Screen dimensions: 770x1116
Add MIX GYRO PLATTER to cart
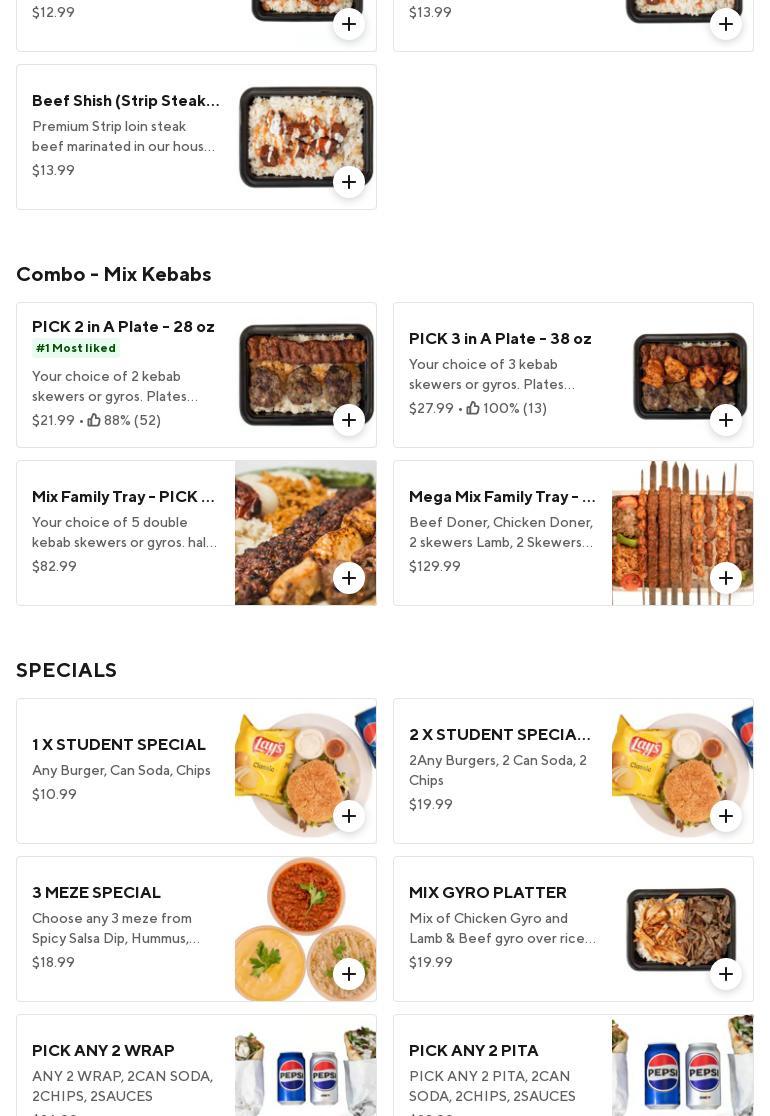click(726, 974)
